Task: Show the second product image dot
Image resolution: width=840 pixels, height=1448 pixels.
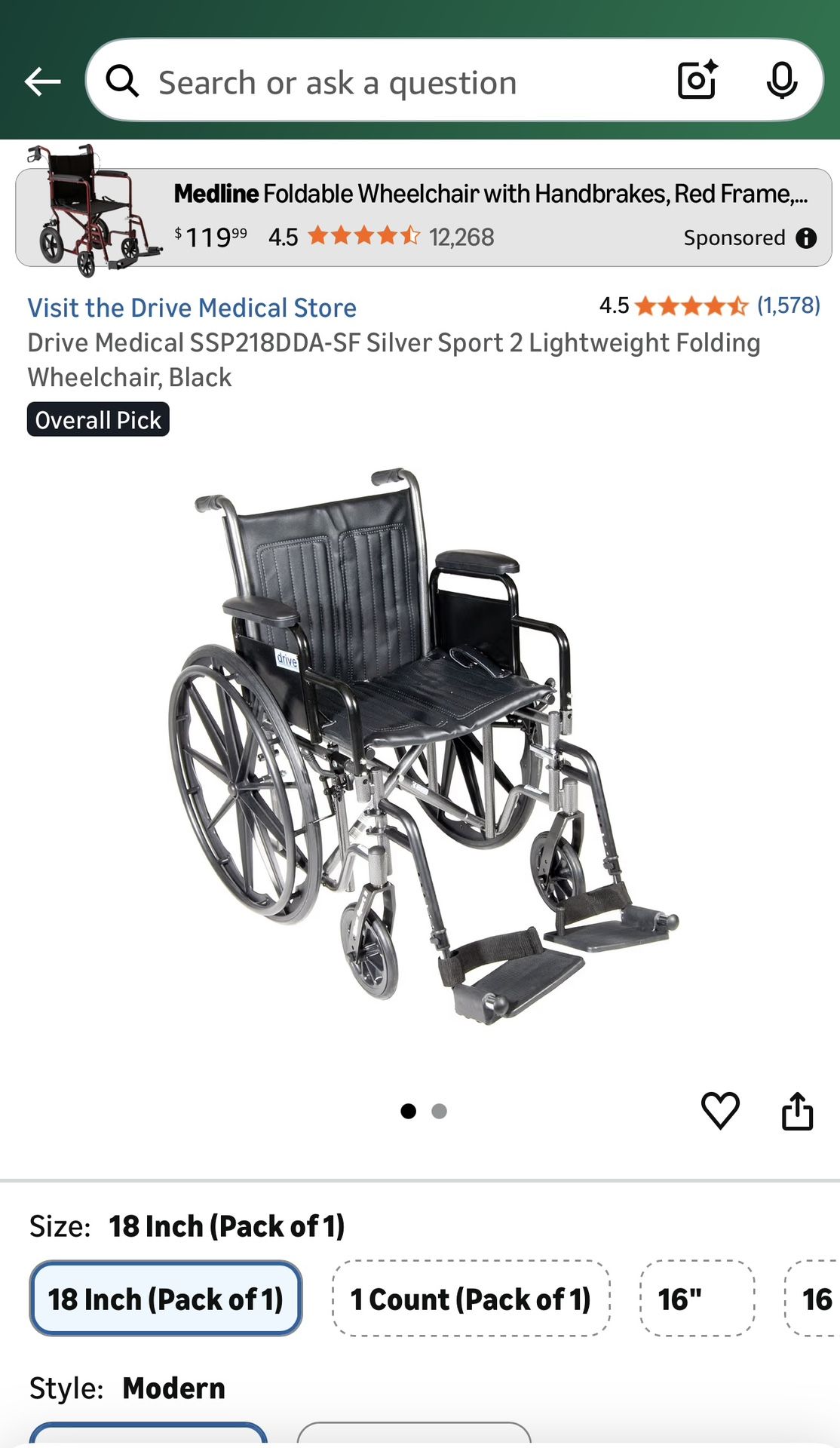Action: (439, 1111)
